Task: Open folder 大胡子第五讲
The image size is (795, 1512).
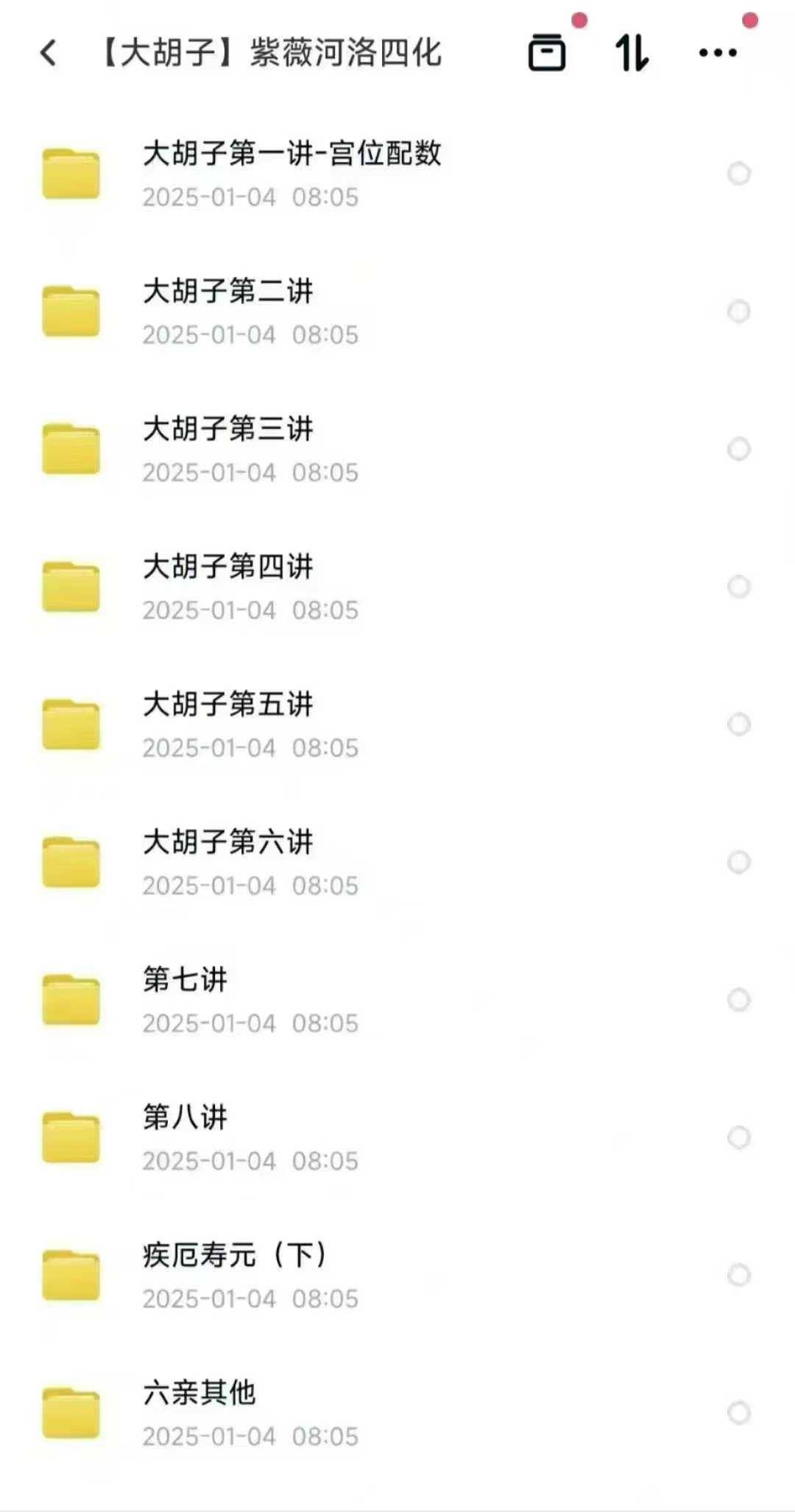Action: pos(228,724)
